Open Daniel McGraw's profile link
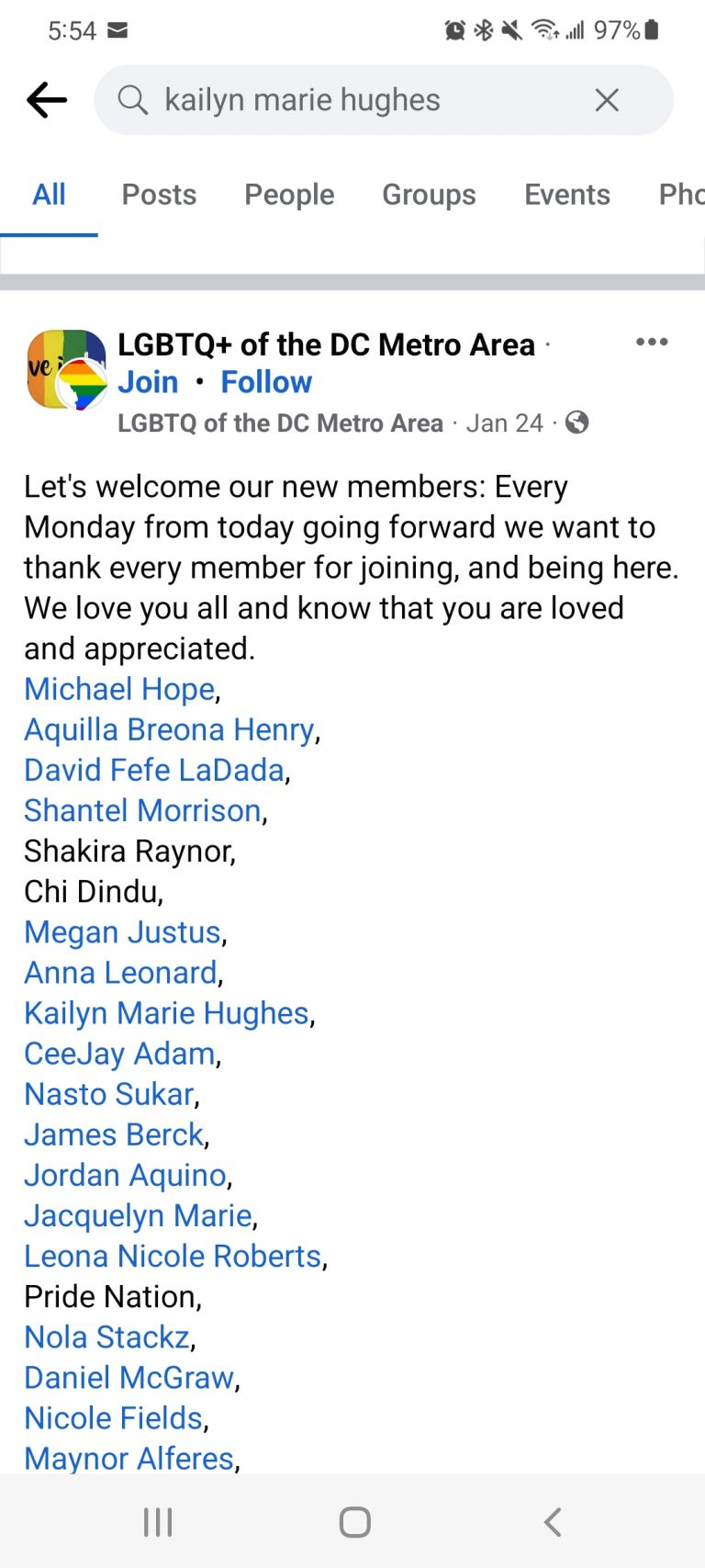Screen dimensions: 705x1568 click(129, 1378)
